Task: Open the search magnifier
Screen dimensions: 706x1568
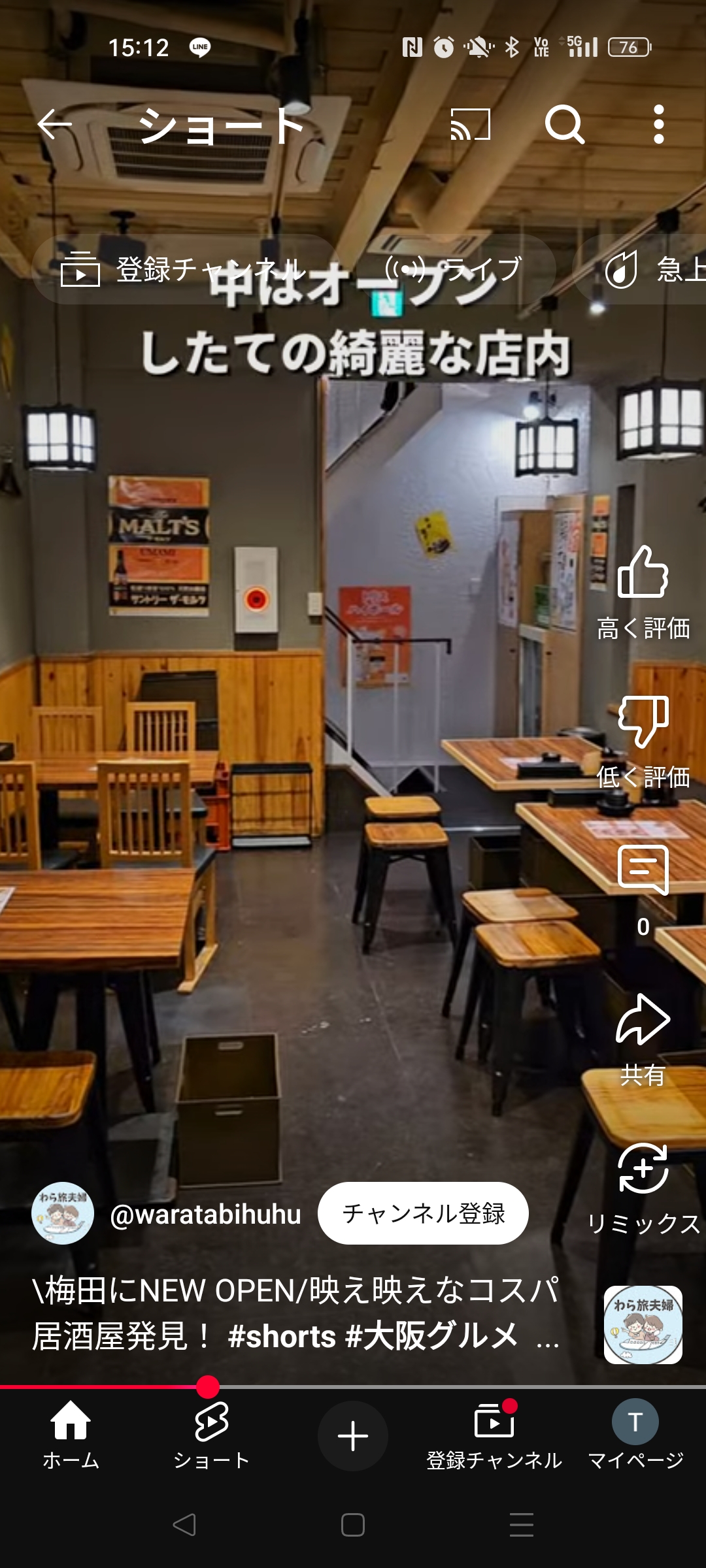Action: click(565, 124)
